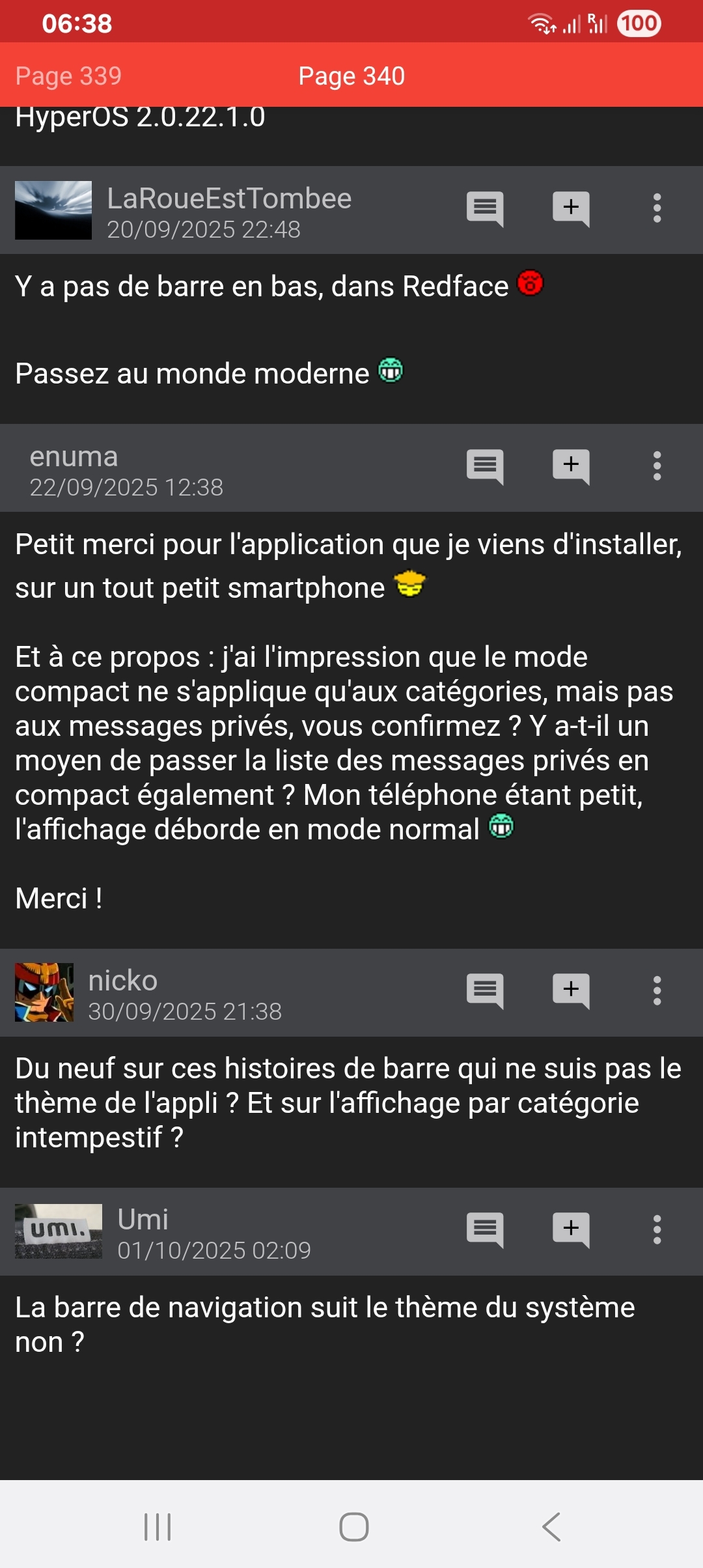Tap nicko's avatar picture
703x1568 pixels.
pyautogui.click(x=44, y=992)
